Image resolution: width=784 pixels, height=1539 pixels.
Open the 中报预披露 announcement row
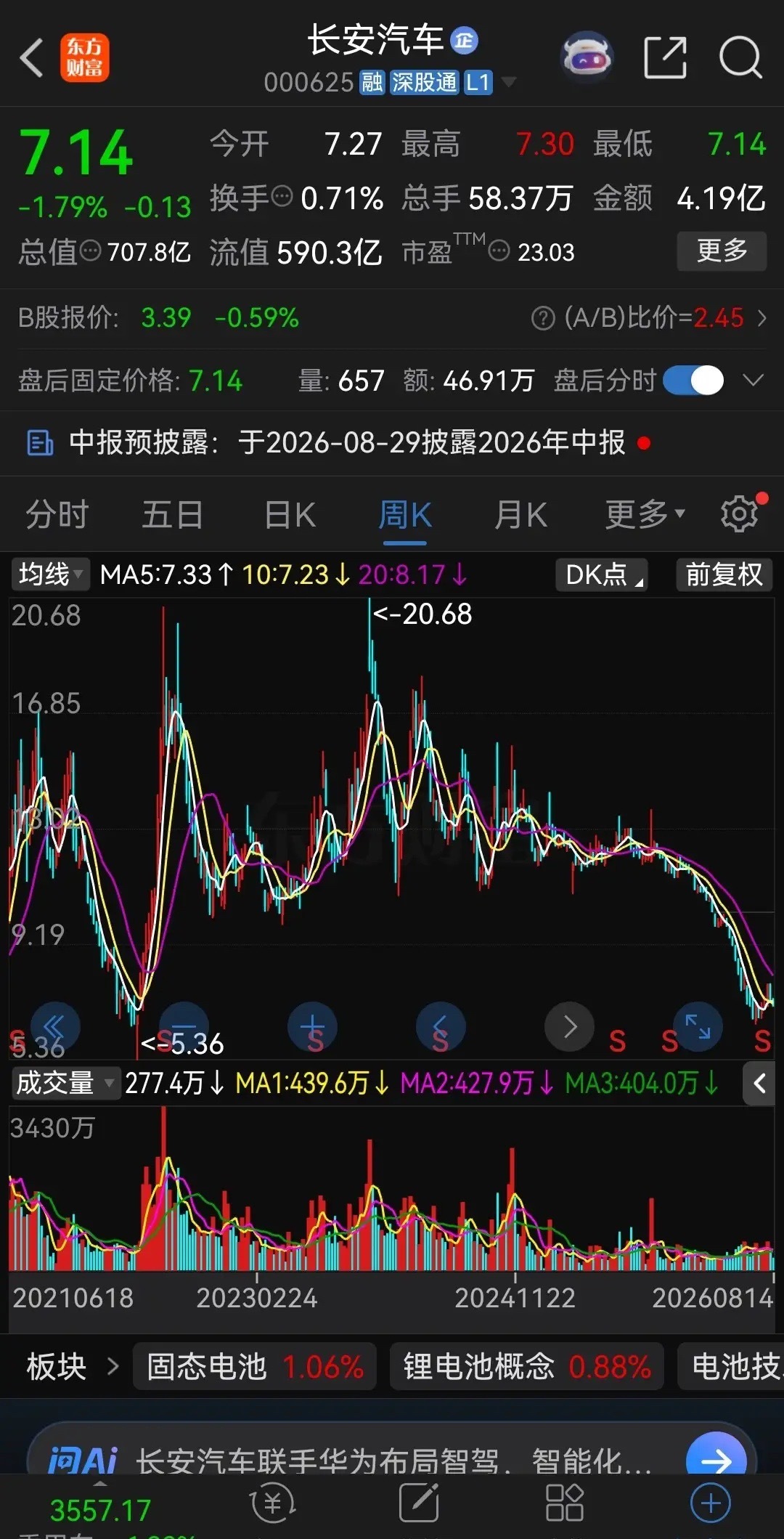click(392, 442)
